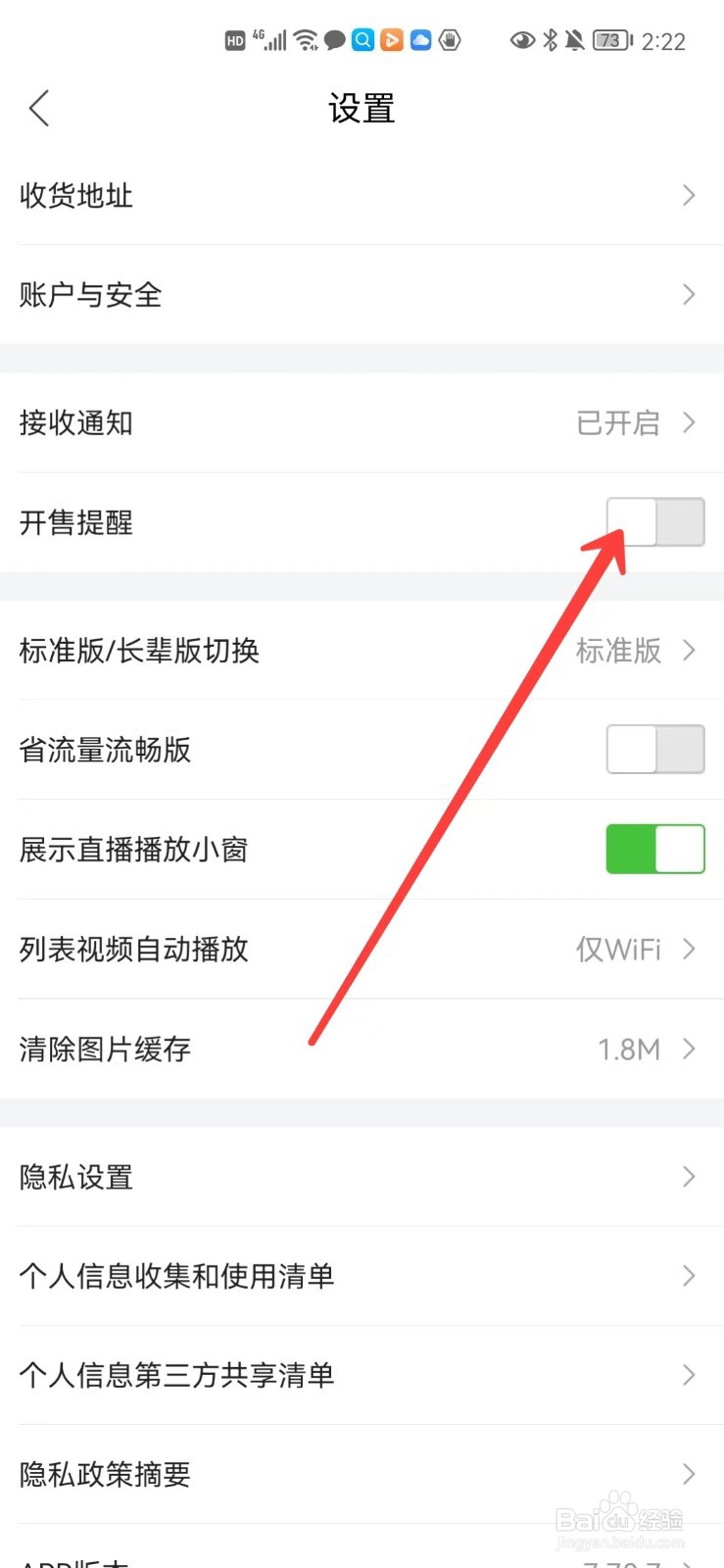Tap the chat bubble notification icon
Screen dimensions: 724x1568
[336, 40]
